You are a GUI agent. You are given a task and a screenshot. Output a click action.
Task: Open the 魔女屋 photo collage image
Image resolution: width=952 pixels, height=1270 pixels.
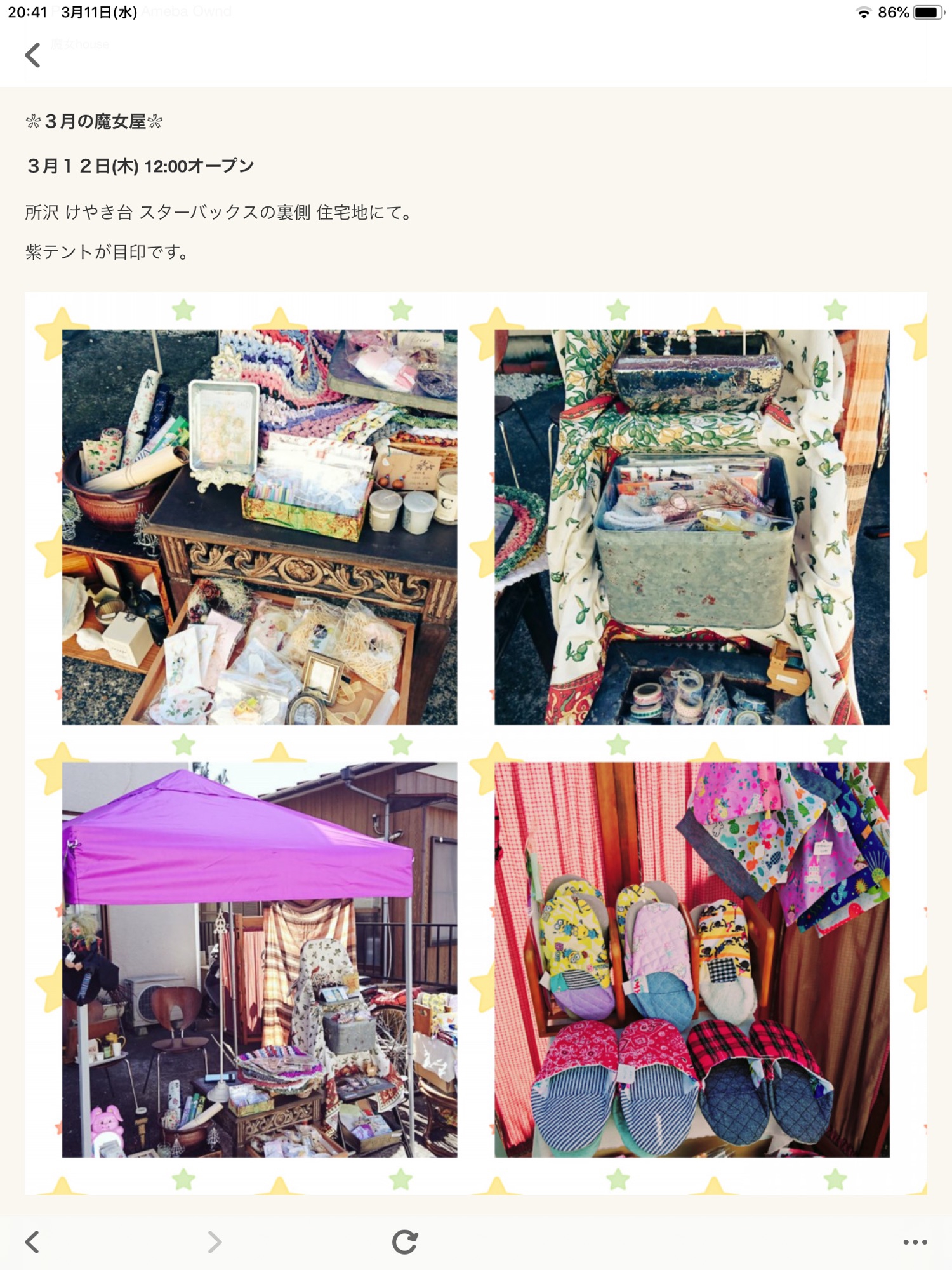476,743
